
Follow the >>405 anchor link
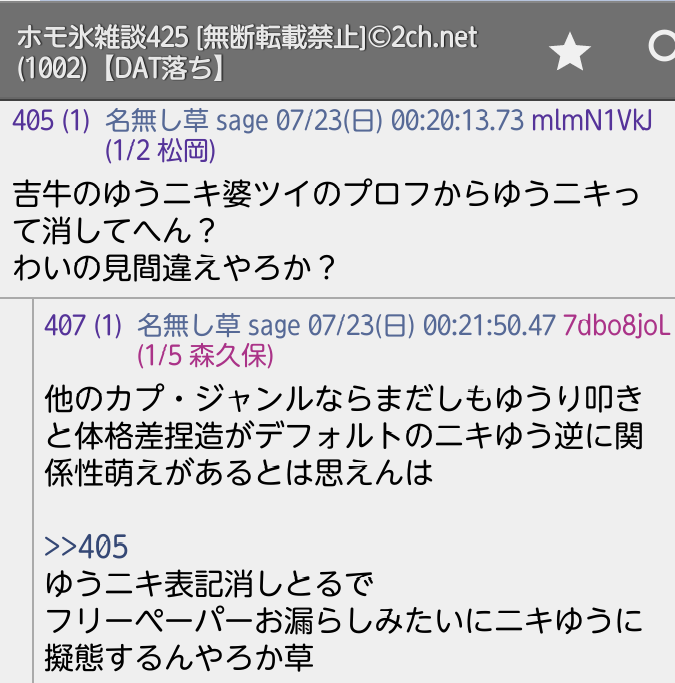click(86, 547)
